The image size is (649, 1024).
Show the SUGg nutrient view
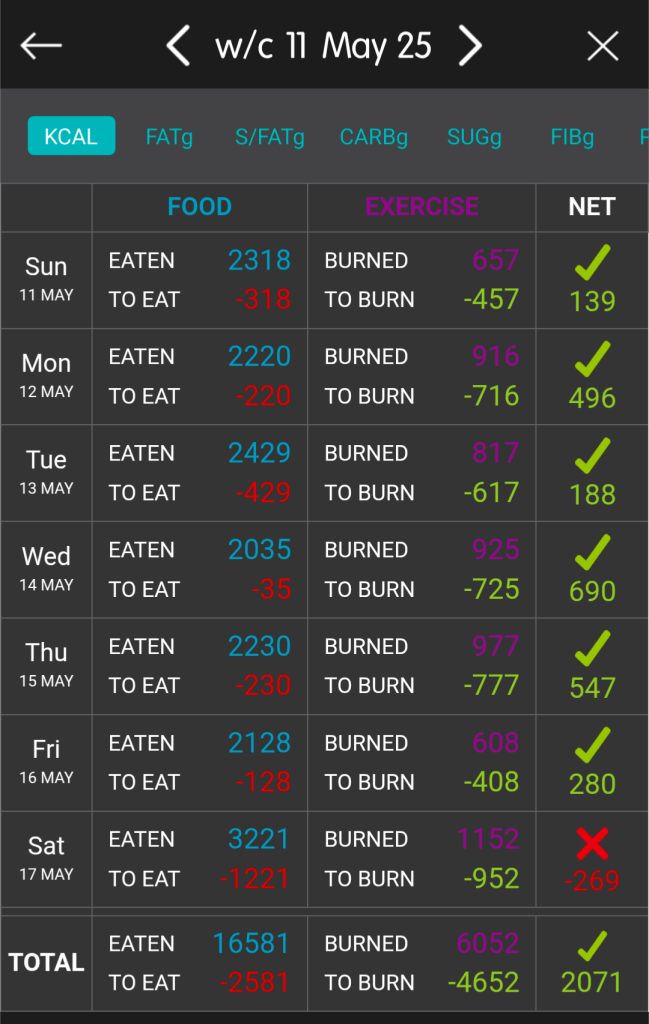coord(474,136)
